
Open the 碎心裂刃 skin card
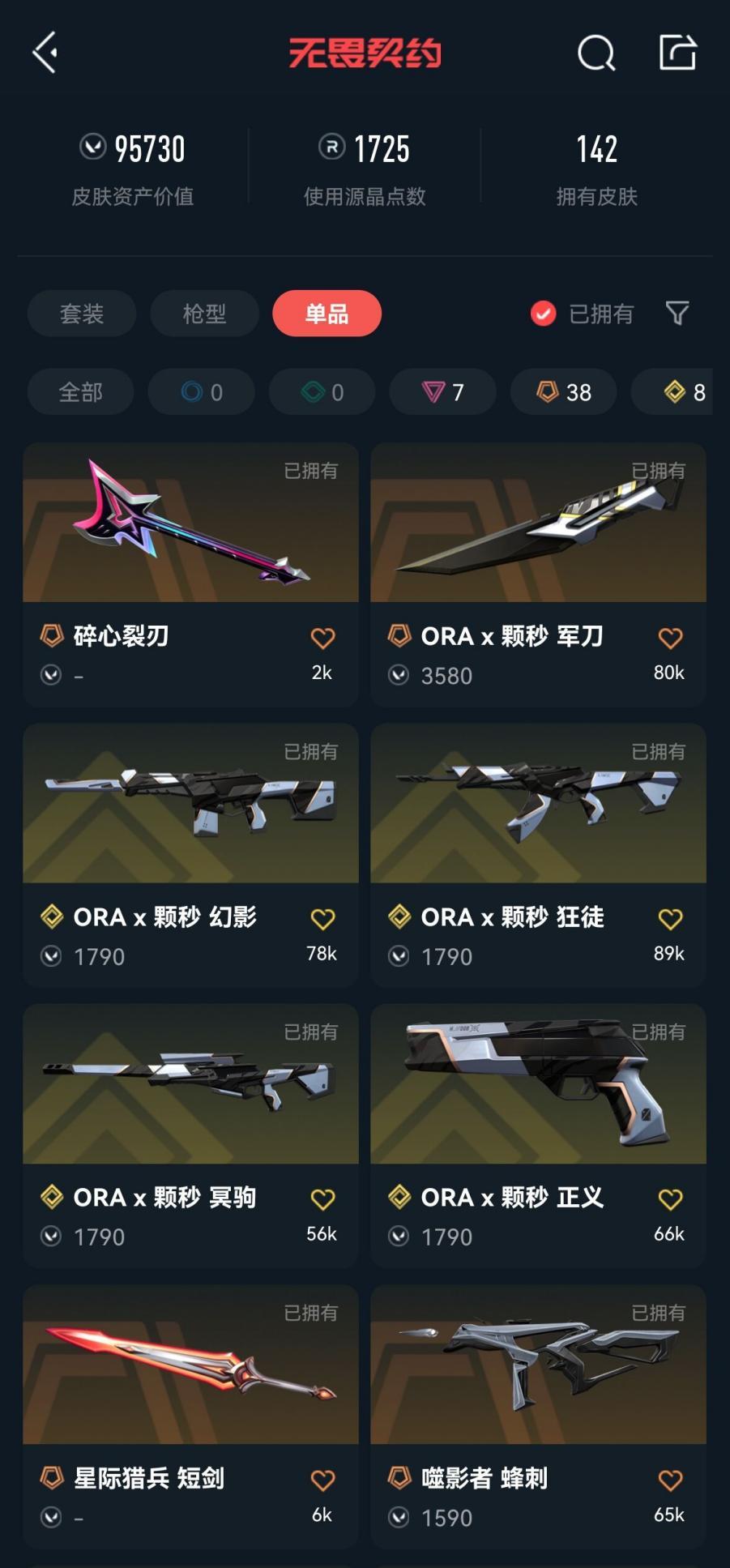[190, 575]
